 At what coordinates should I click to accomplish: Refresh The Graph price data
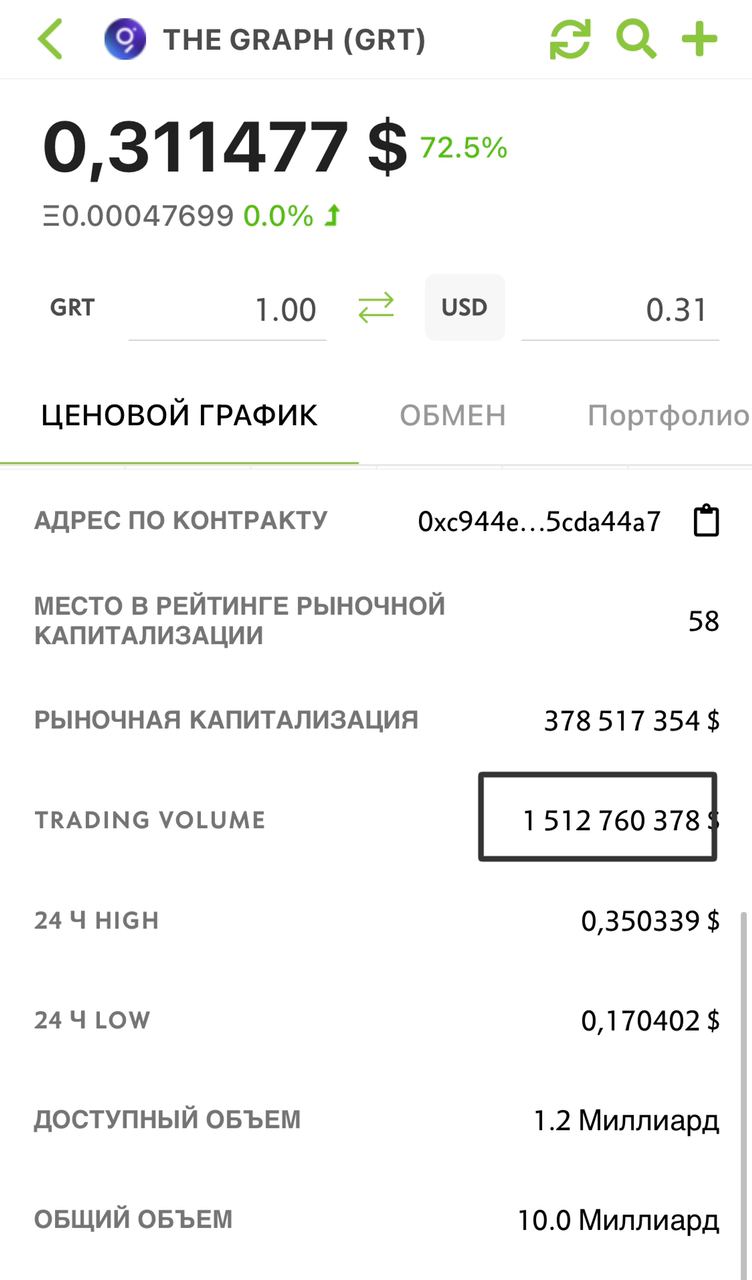pyautogui.click(x=570, y=40)
